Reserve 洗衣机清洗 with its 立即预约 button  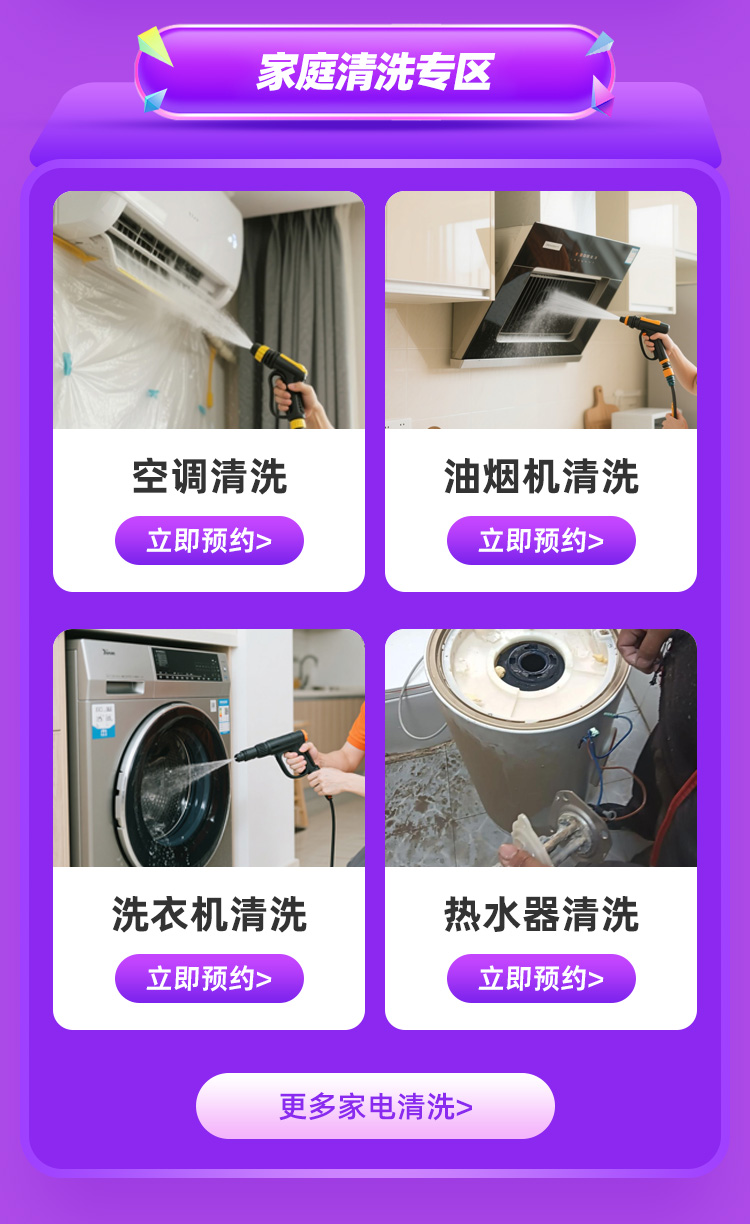(x=209, y=979)
